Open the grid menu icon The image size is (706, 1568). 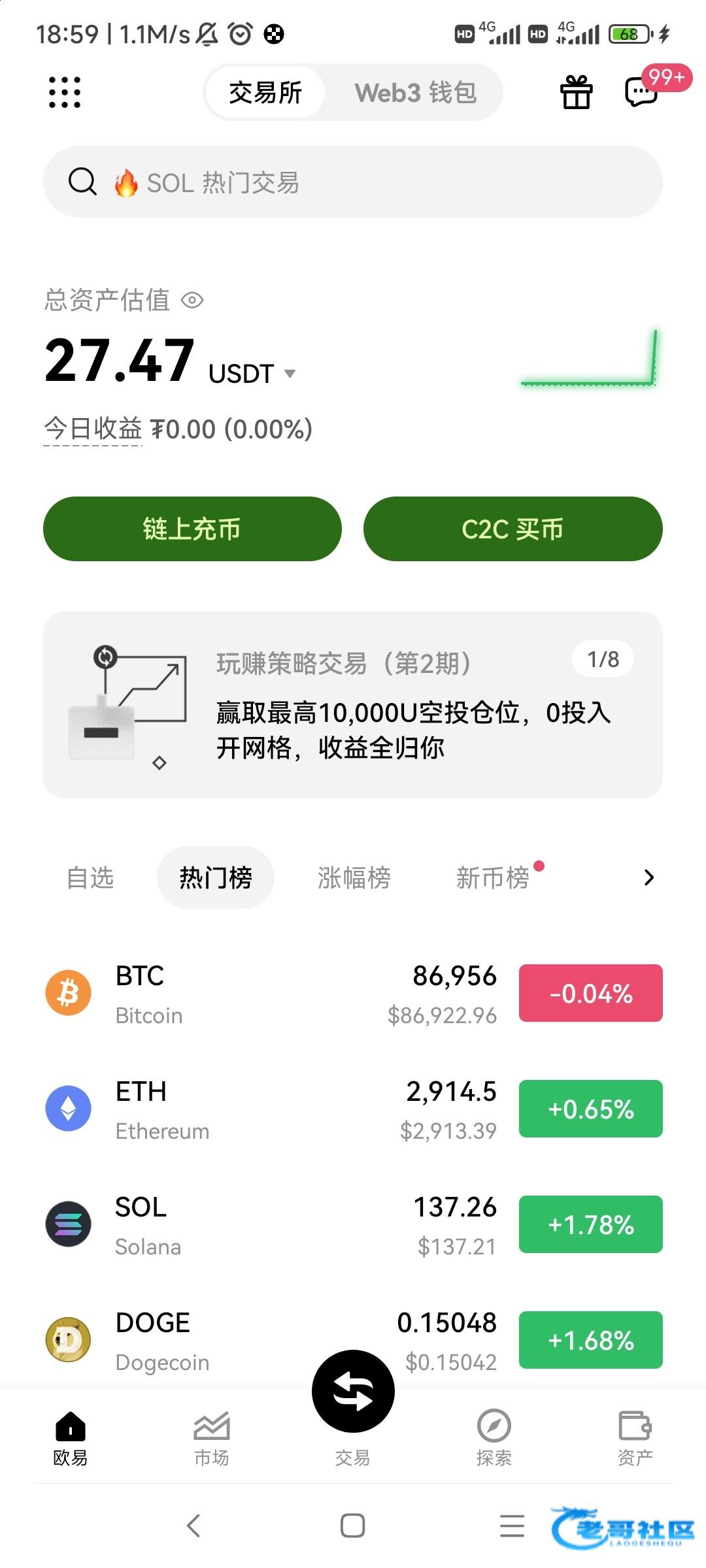65,92
